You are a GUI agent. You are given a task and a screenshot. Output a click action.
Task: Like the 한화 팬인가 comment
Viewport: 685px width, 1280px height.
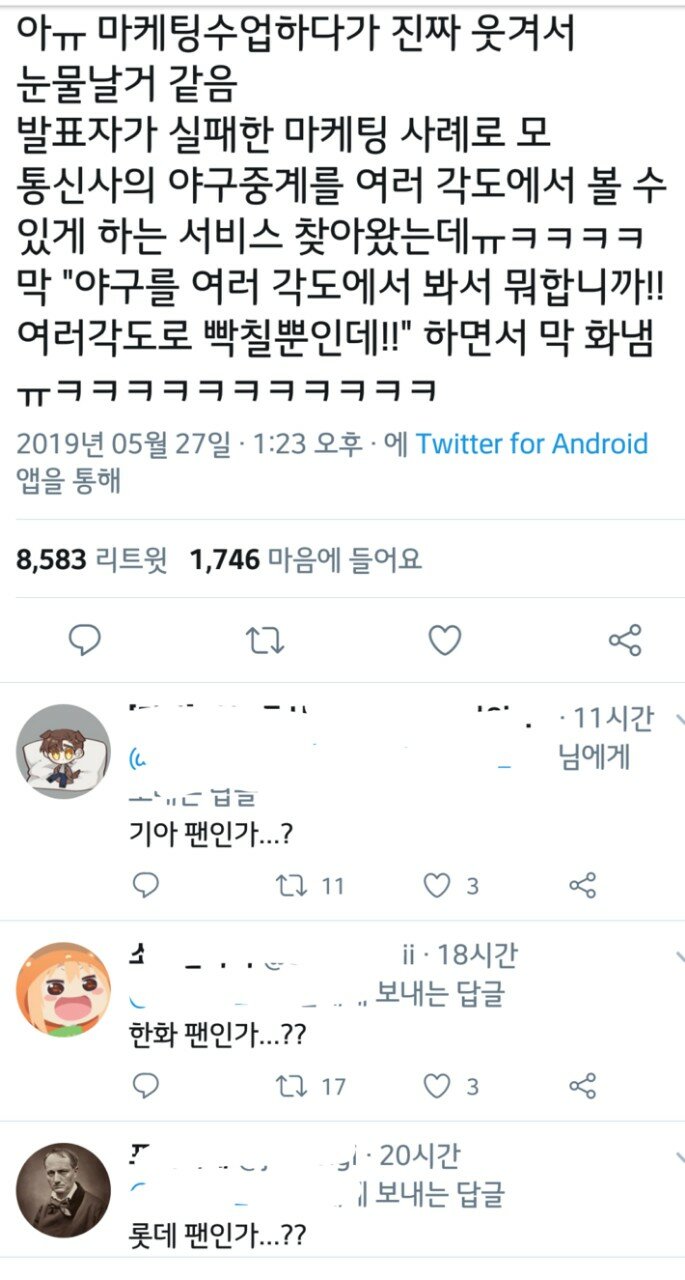click(437, 1085)
